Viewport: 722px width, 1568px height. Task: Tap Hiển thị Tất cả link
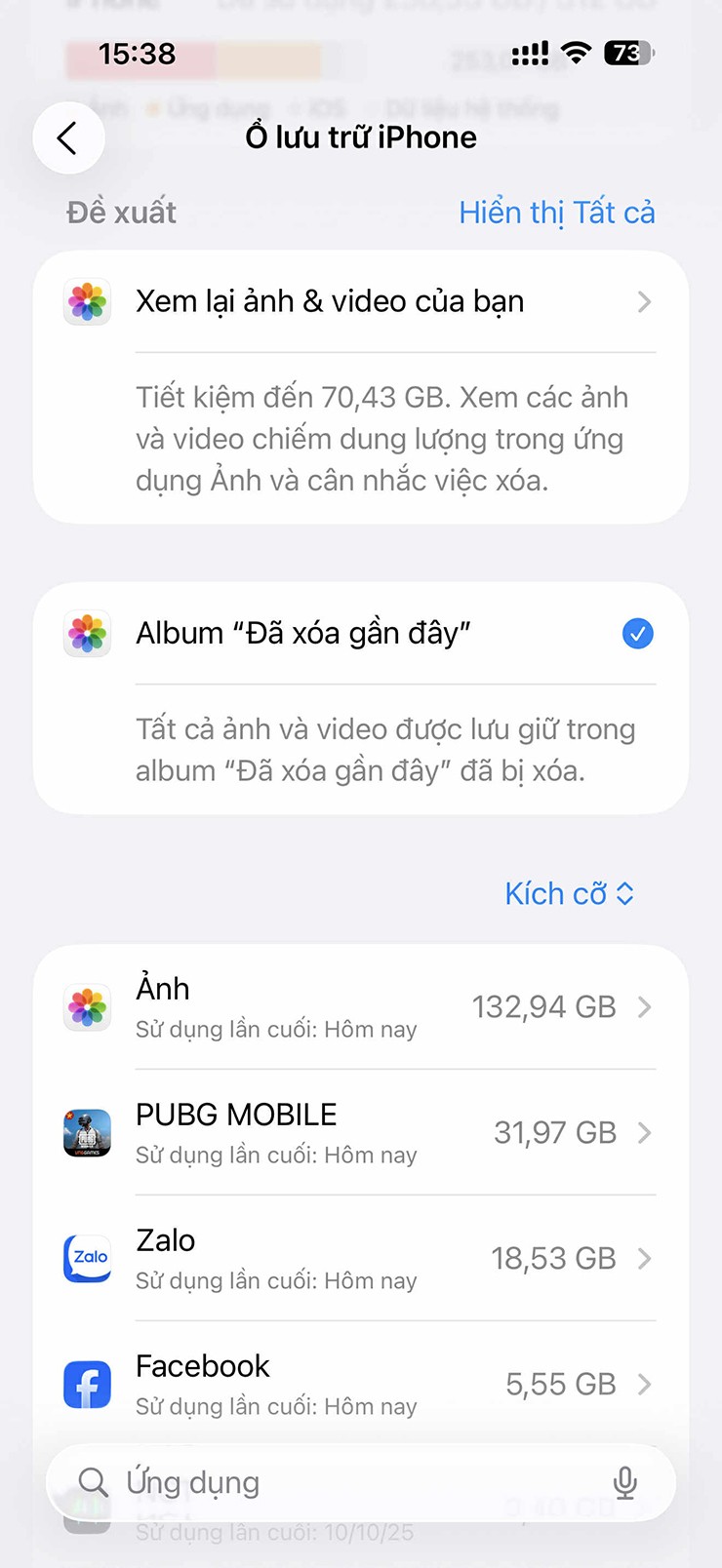tap(557, 212)
